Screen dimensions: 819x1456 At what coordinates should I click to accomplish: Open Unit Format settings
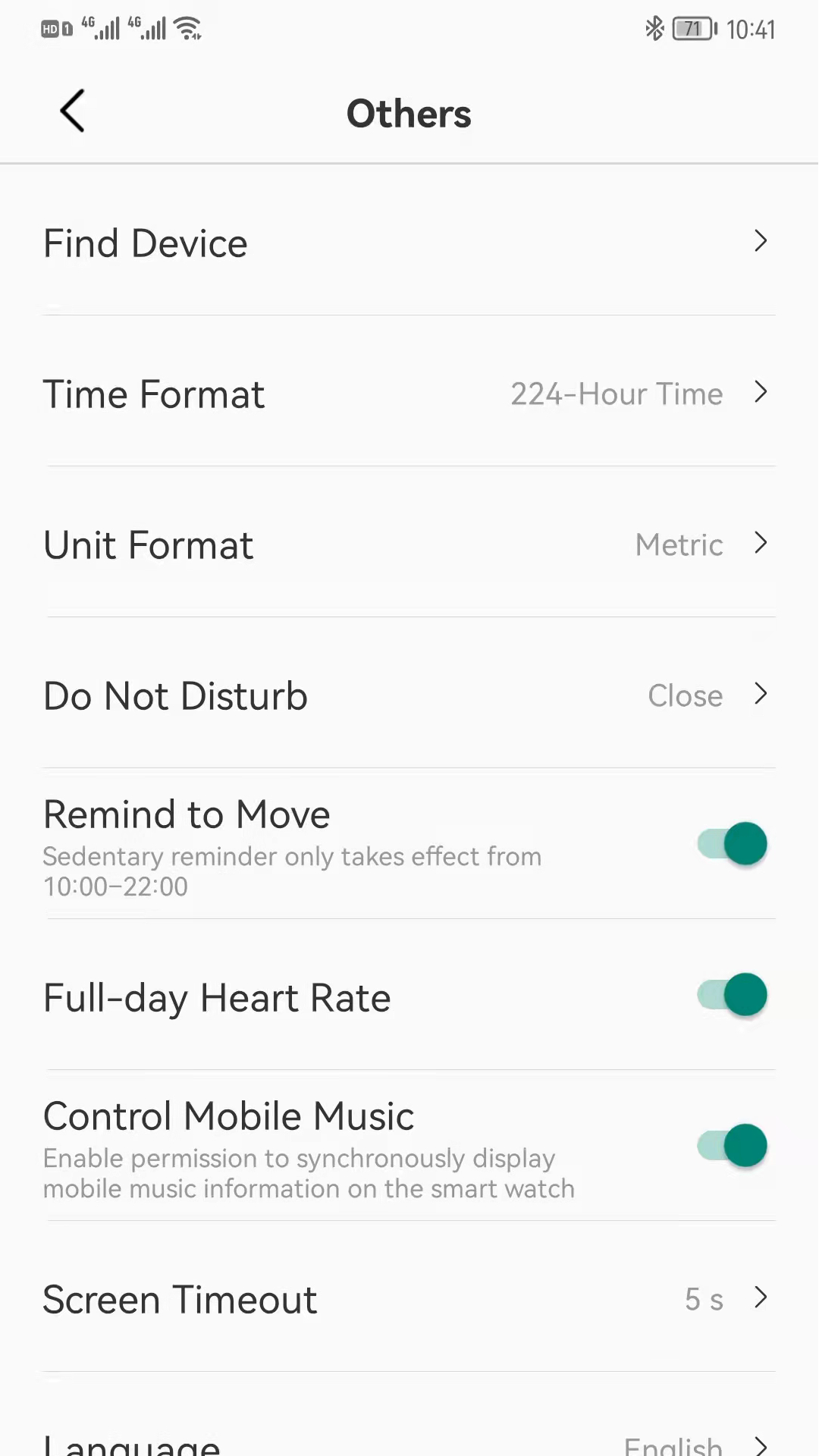coord(409,544)
